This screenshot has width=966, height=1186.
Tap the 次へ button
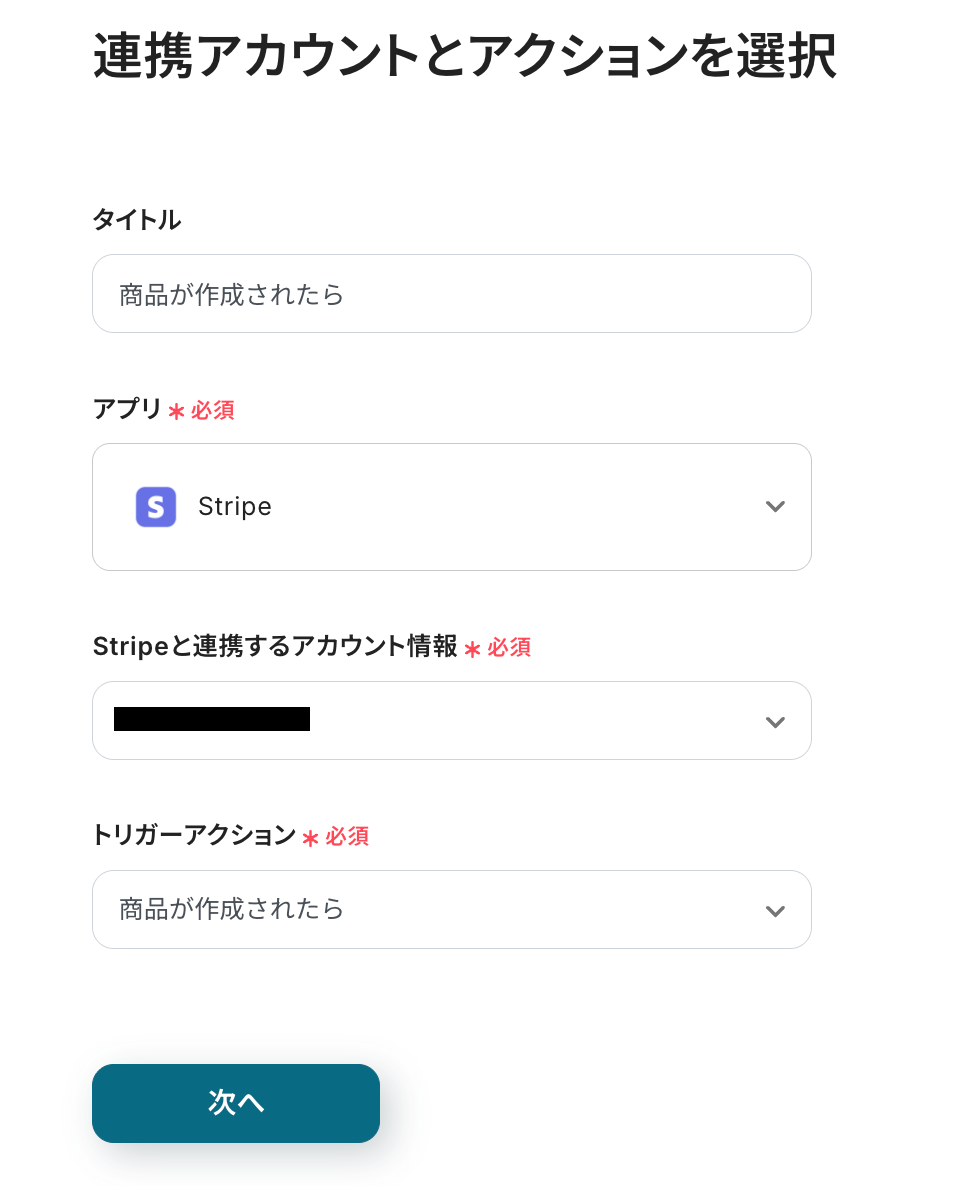click(236, 1103)
